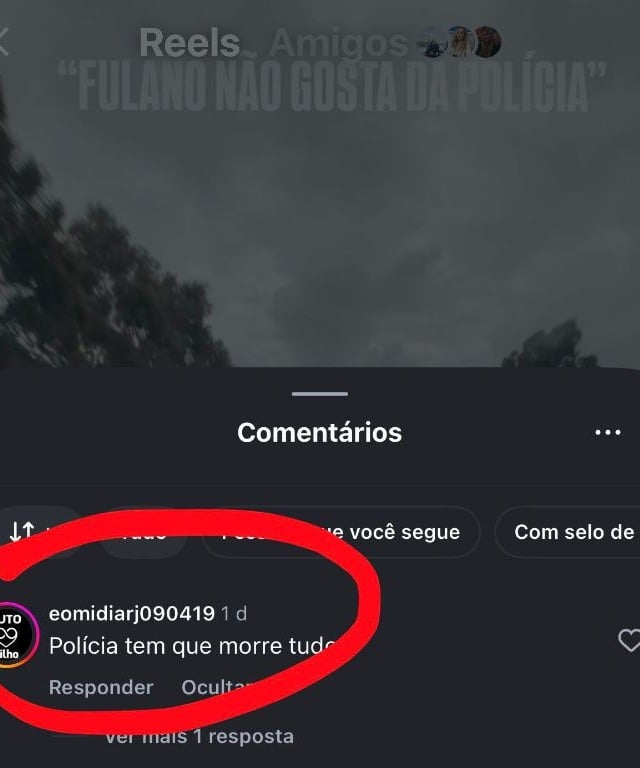Open the comments overflow menu
The width and height of the screenshot is (640, 768).
(608, 433)
